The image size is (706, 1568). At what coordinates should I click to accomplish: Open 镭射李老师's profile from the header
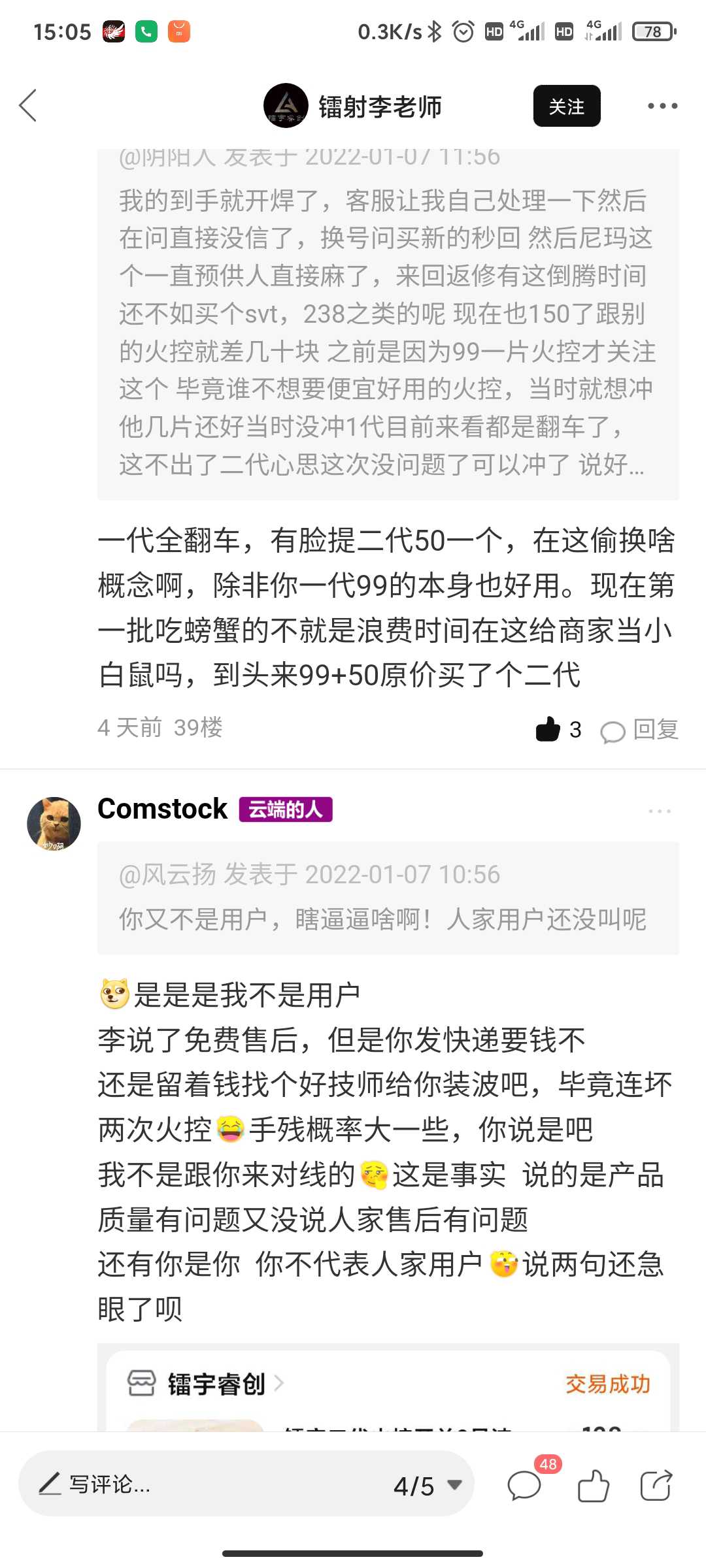(x=353, y=106)
